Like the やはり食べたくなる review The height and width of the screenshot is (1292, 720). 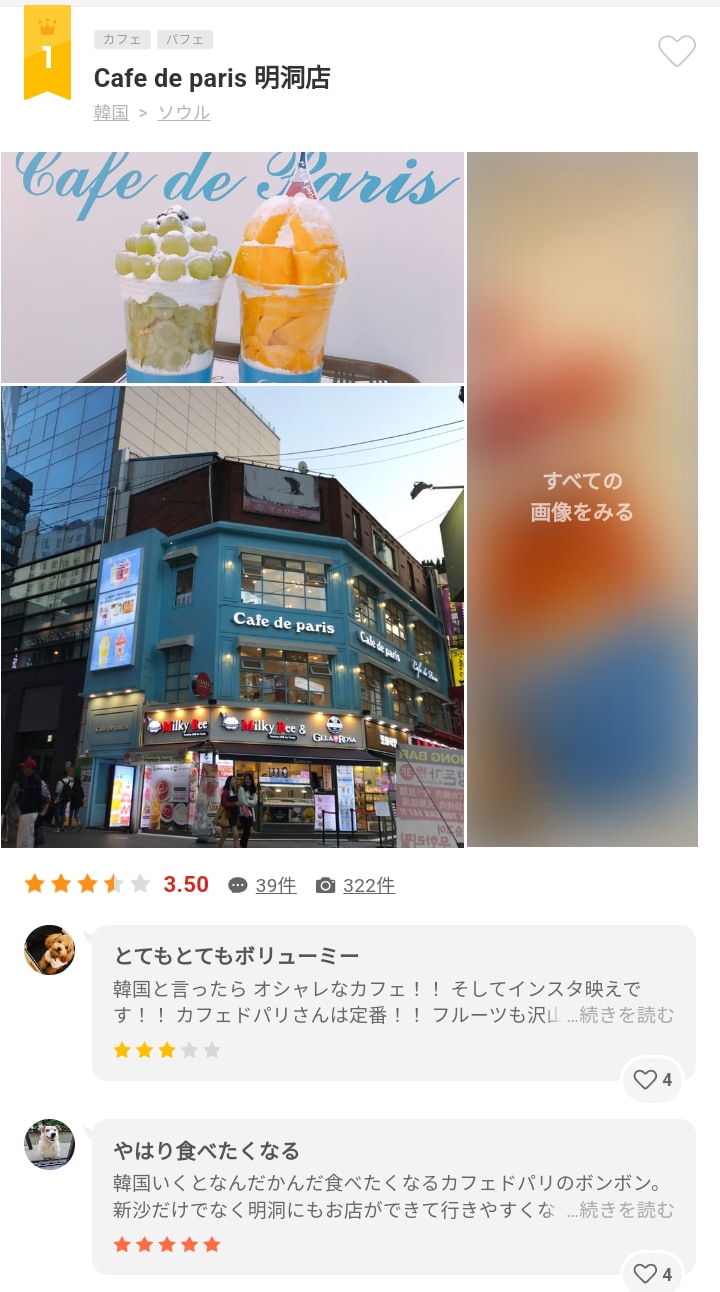[x=653, y=1274]
